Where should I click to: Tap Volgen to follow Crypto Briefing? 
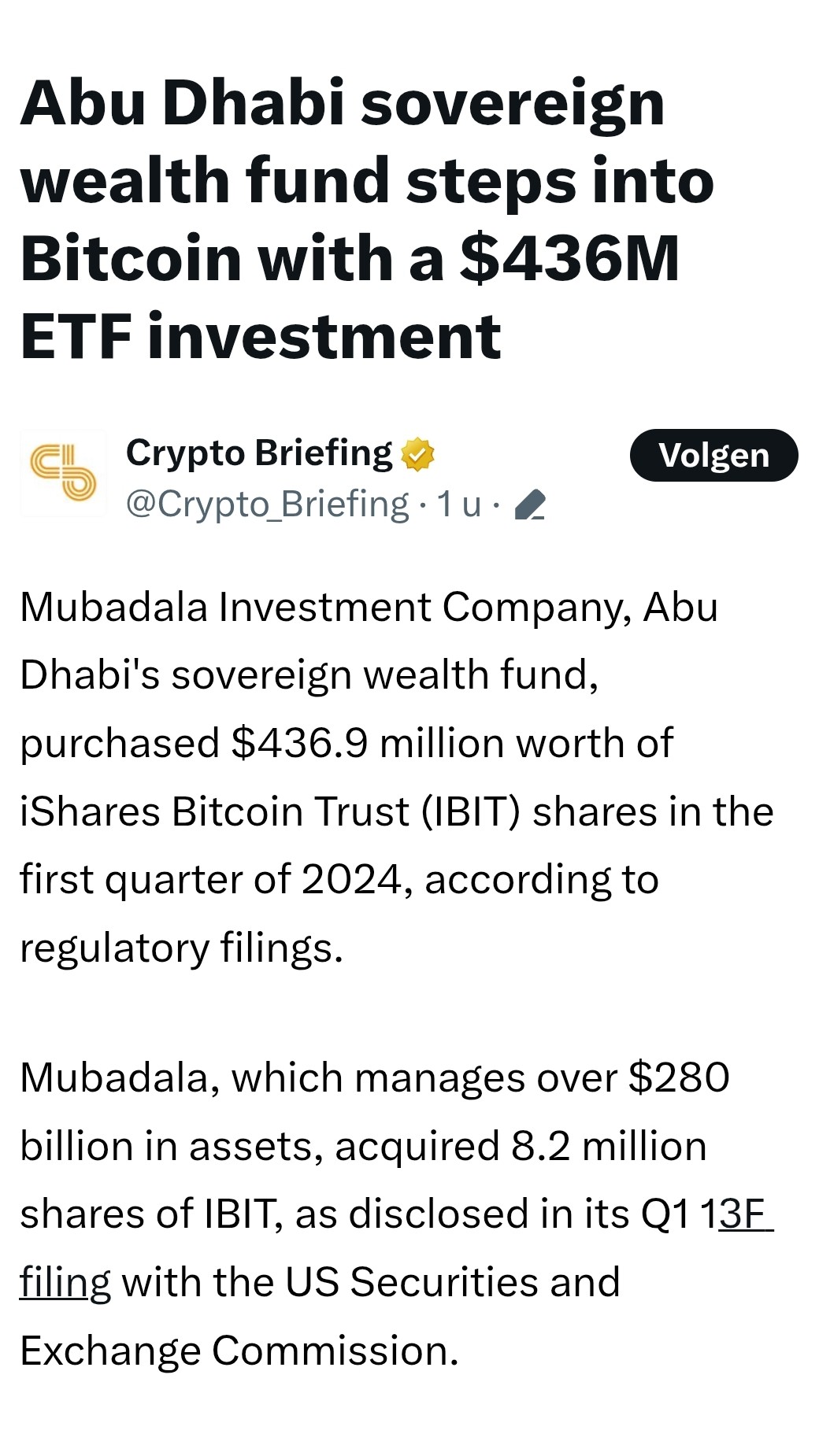point(713,455)
